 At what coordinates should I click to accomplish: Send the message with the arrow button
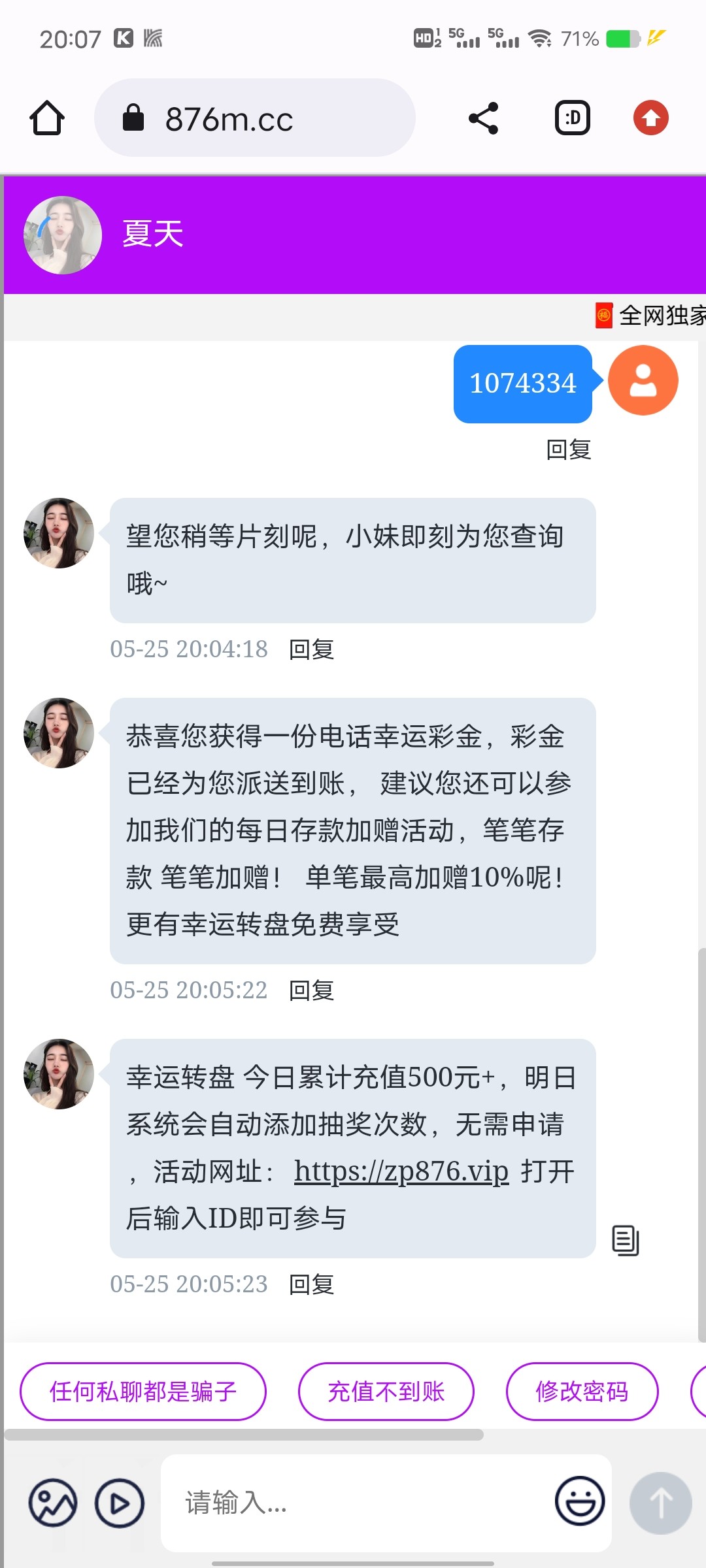661,1503
